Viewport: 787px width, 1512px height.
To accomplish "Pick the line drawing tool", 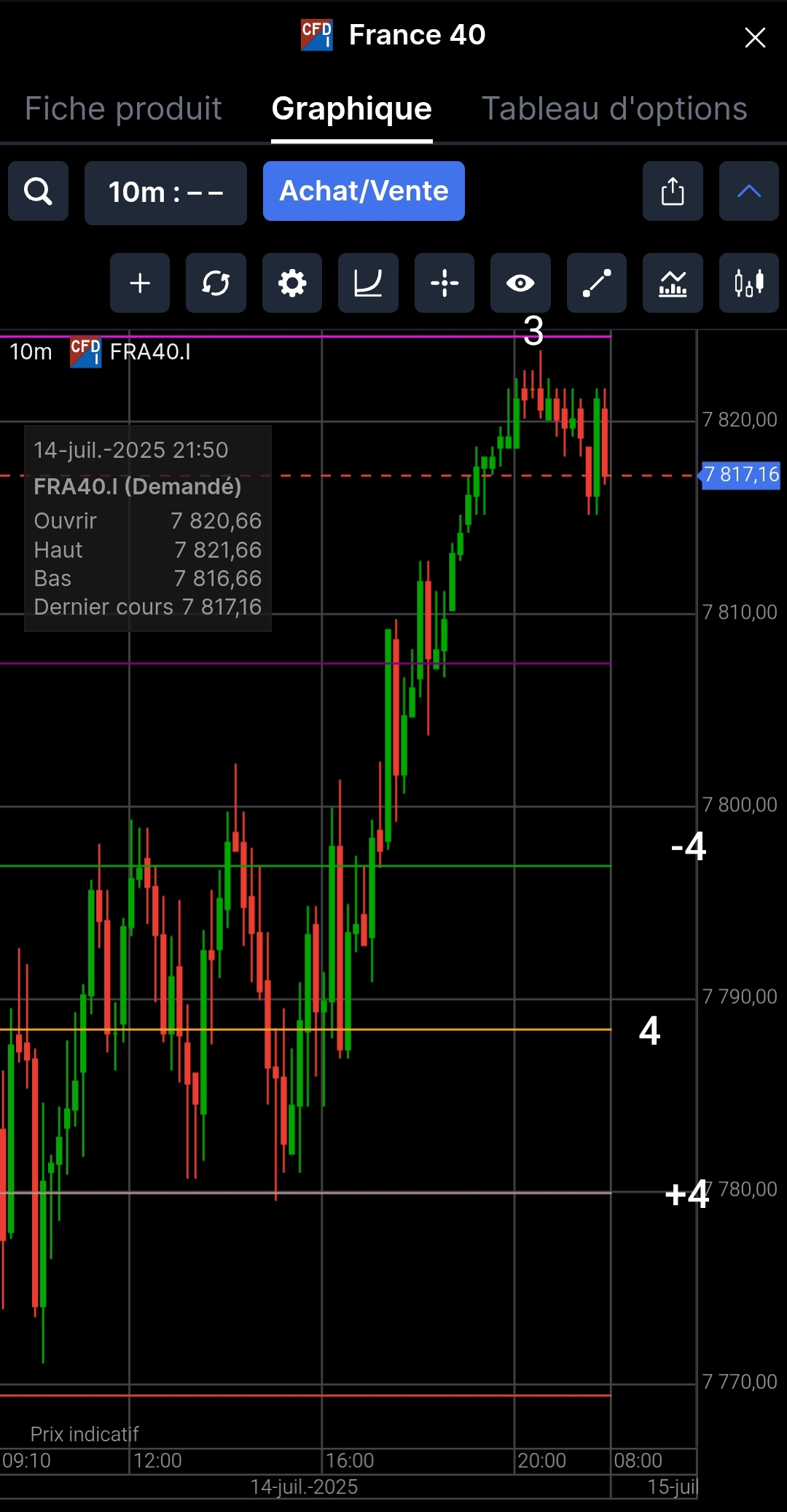I will pyautogui.click(x=597, y=283).
